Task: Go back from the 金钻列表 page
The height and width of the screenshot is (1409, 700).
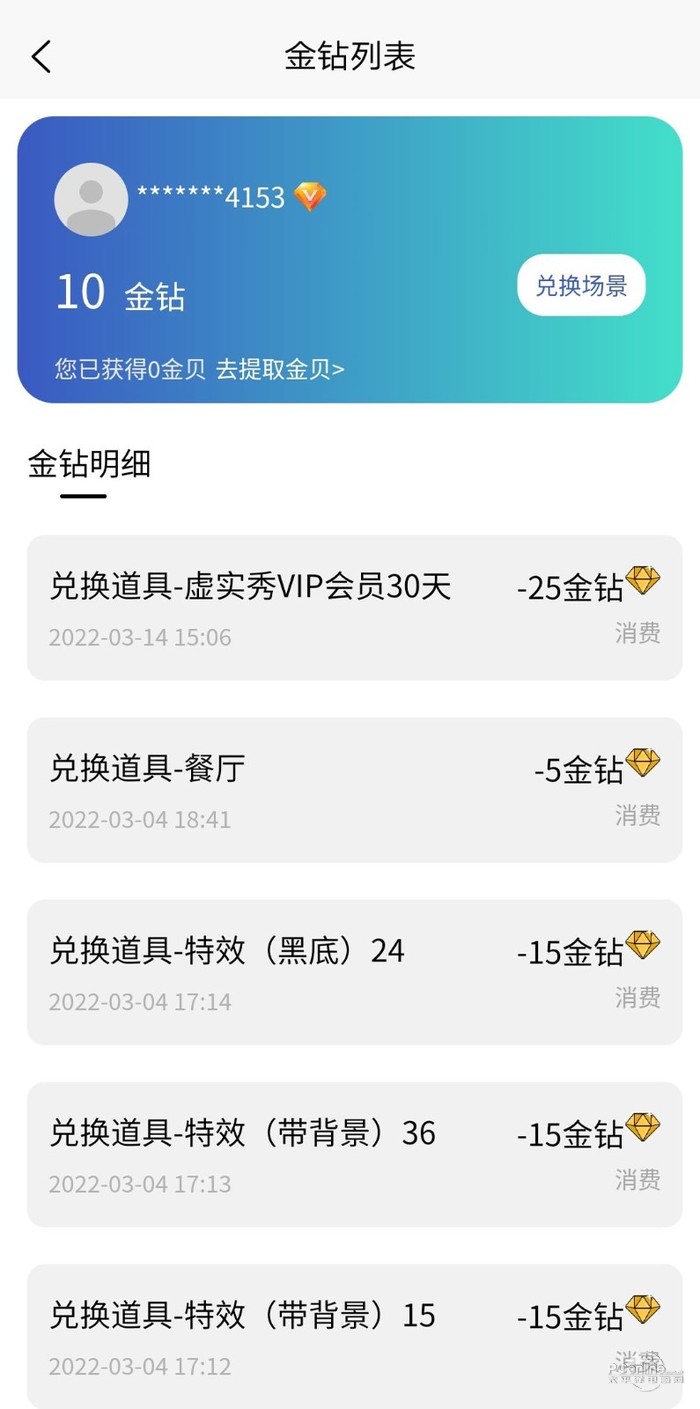Action: [41, 57]
